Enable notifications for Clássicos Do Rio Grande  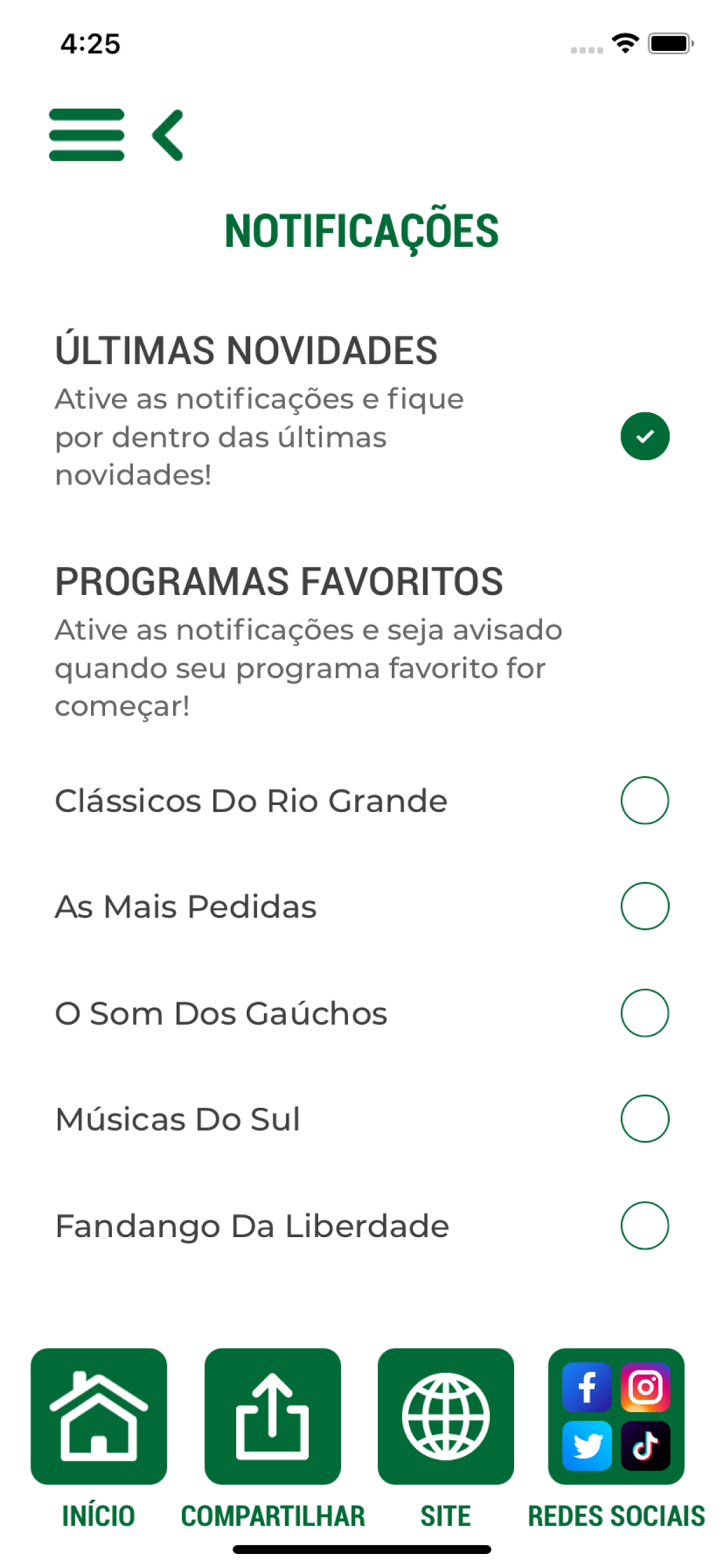point(644,800)
